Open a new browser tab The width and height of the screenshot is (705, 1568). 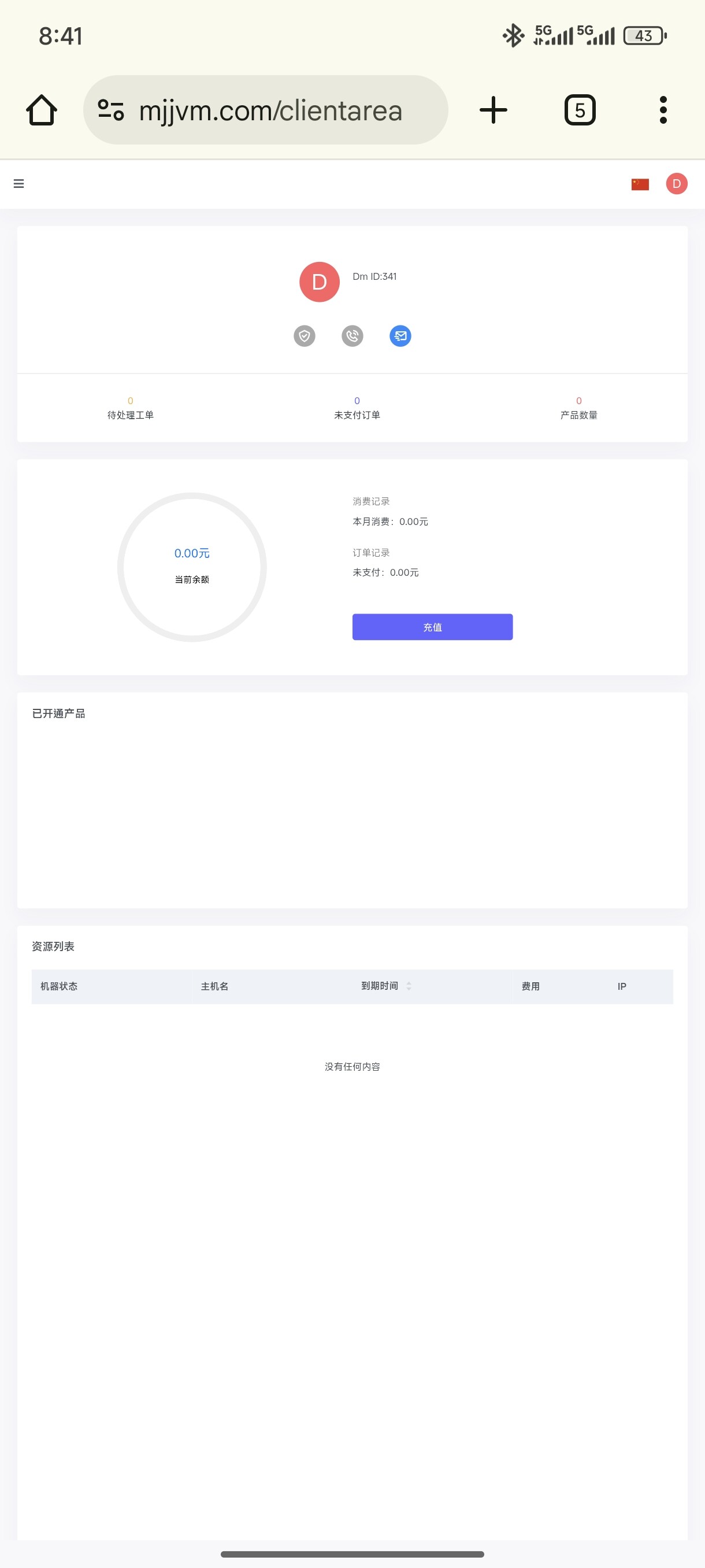tap(493, 110)
